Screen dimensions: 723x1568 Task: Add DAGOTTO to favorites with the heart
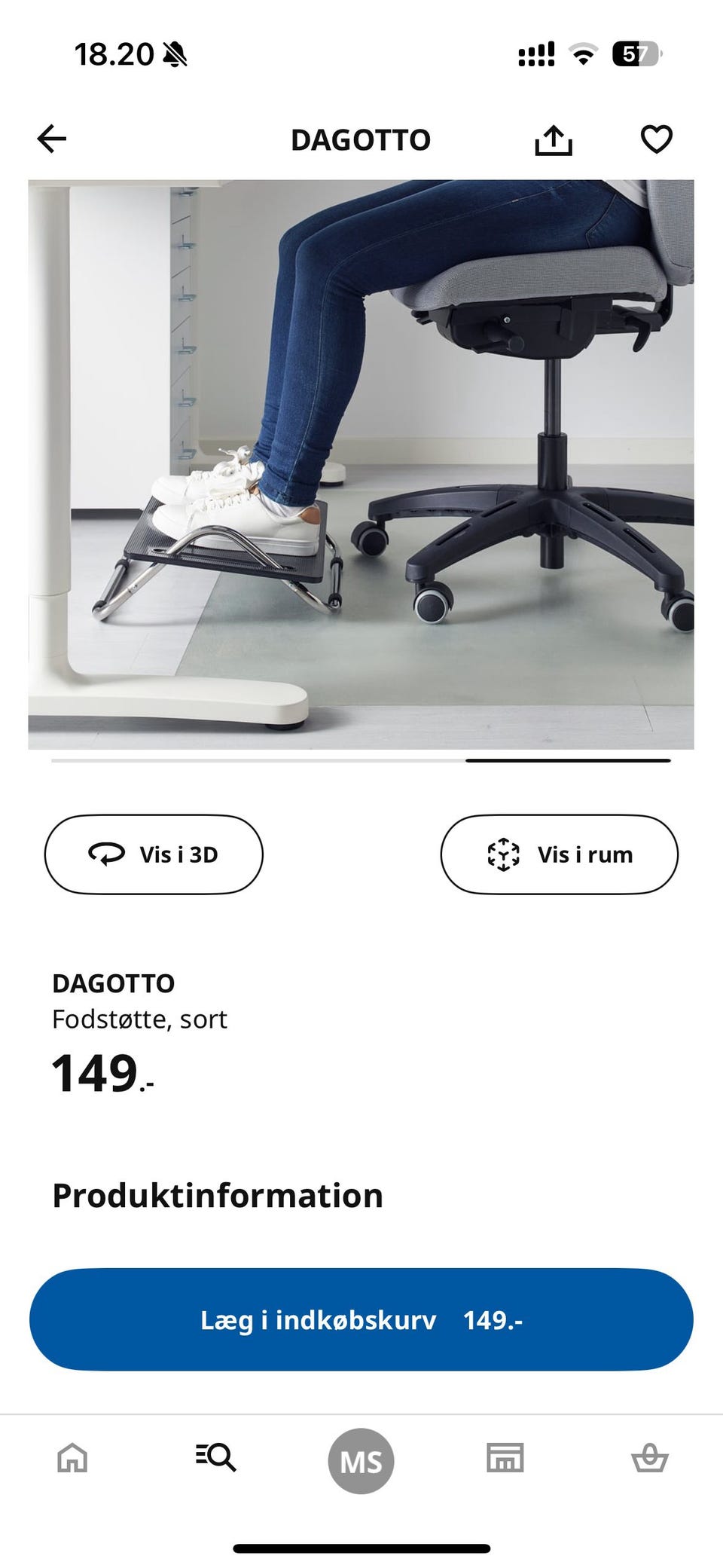click(656, 139)
